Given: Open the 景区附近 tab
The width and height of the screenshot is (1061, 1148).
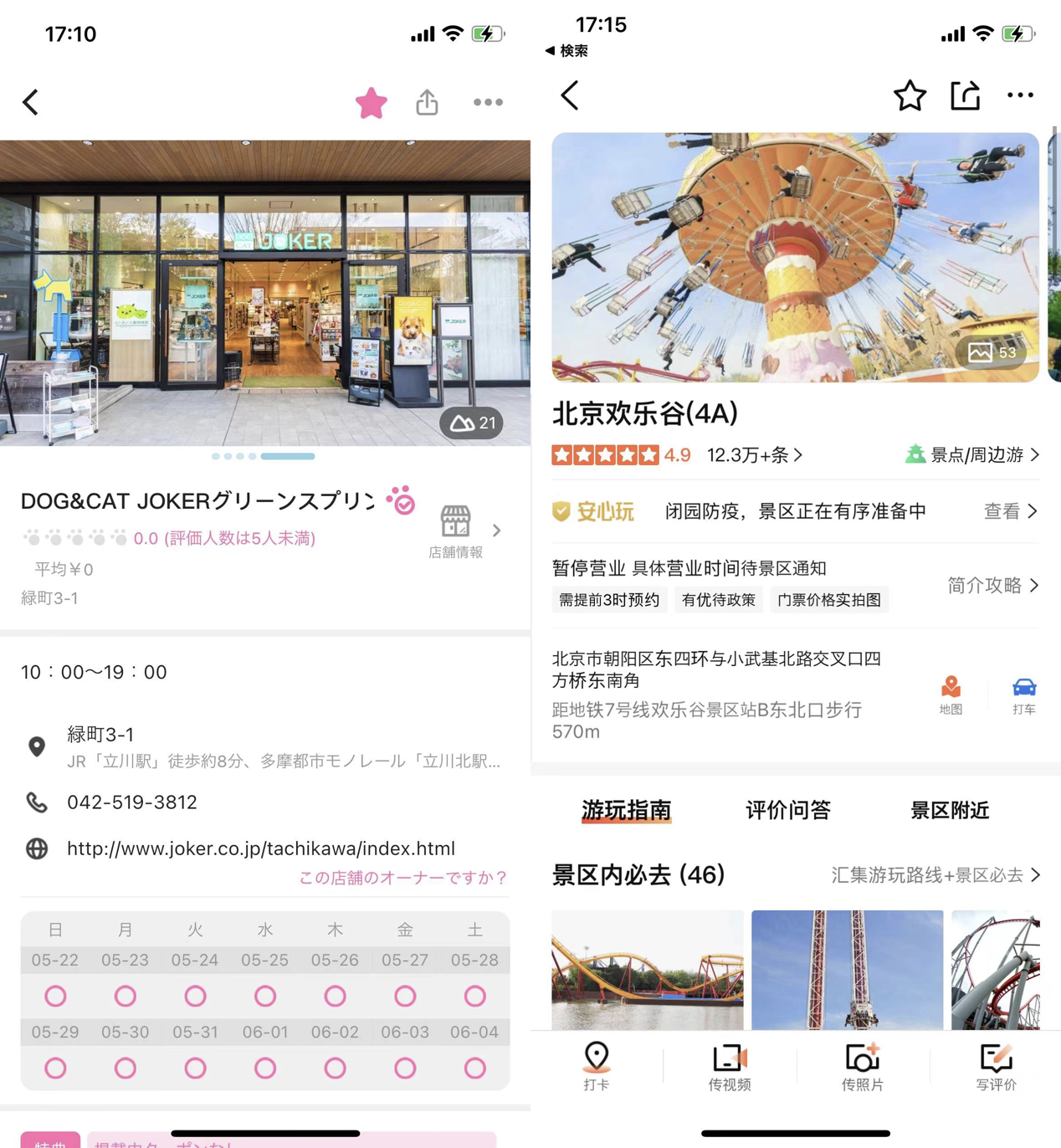Looking at the screenshot, I should (949, 809).
